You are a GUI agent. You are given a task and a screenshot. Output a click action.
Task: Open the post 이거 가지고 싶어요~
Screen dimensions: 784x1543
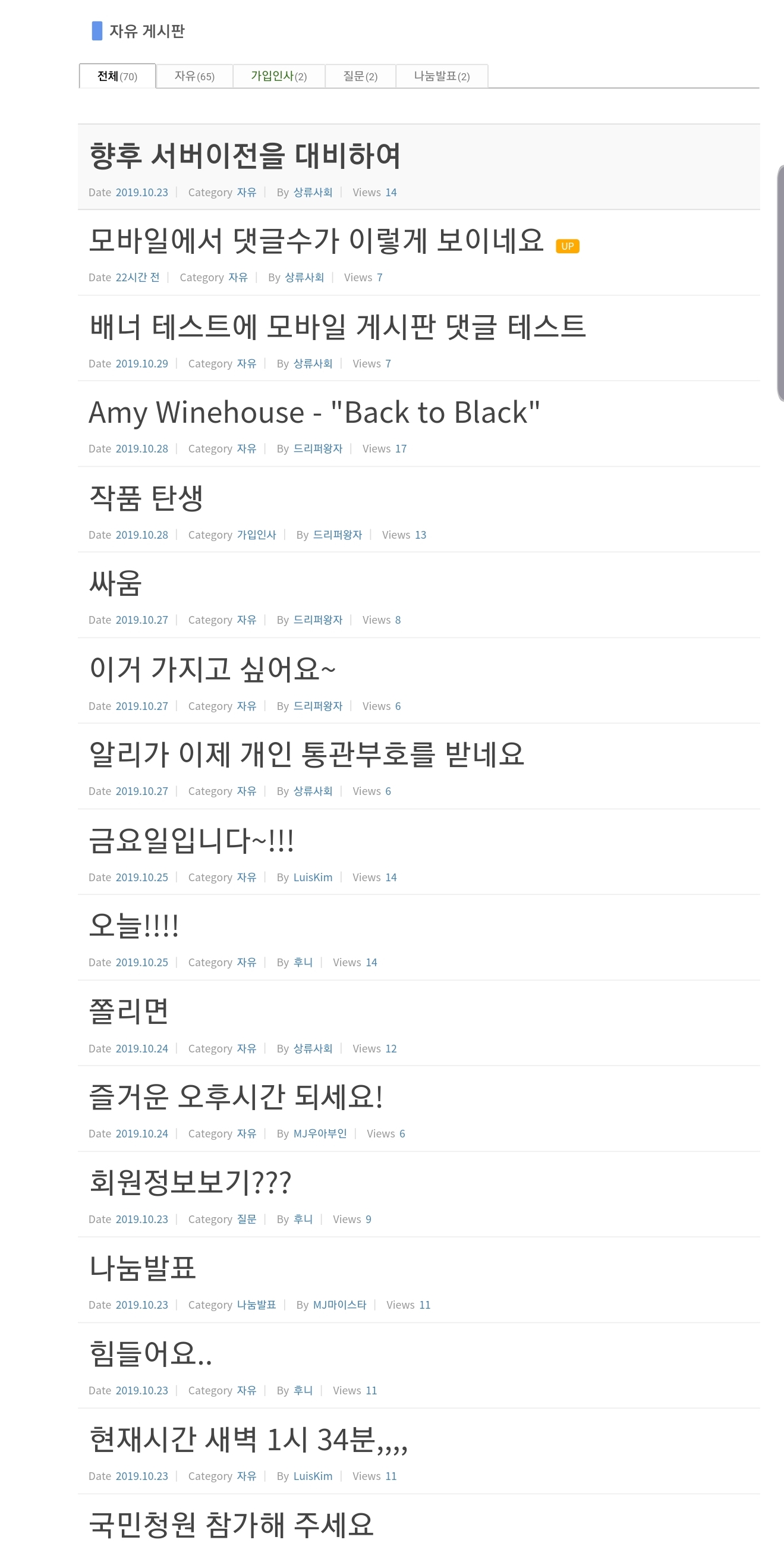pyautogui.click(x=212, y=669)
